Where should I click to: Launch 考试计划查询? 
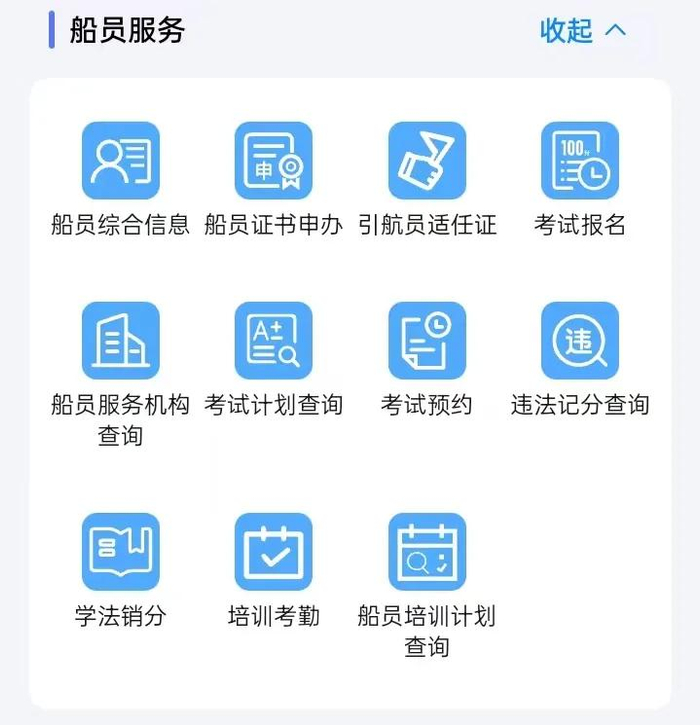click(x=273, y=341)
